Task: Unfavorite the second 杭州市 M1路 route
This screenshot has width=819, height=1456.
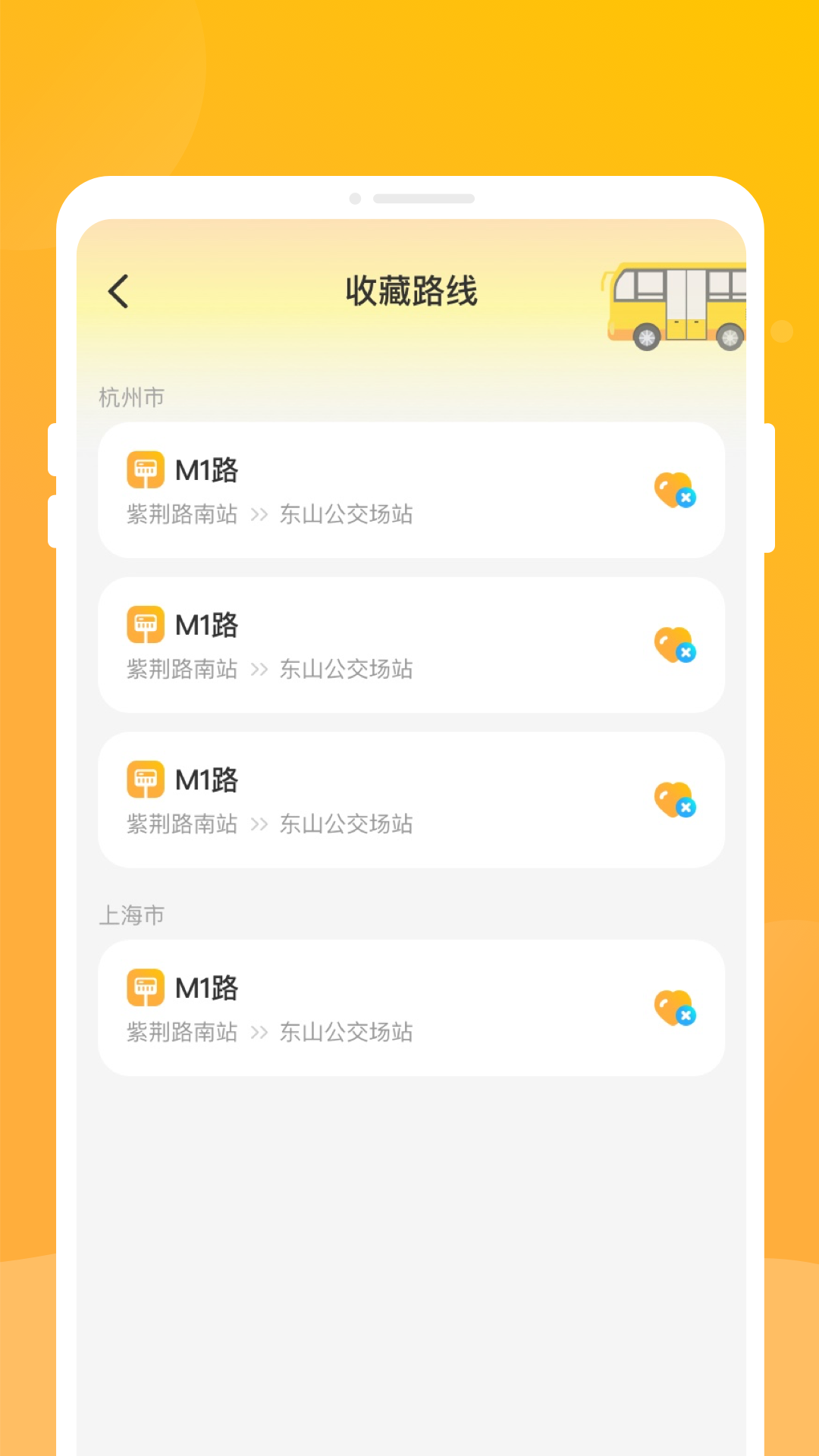Action: (673, 644)
